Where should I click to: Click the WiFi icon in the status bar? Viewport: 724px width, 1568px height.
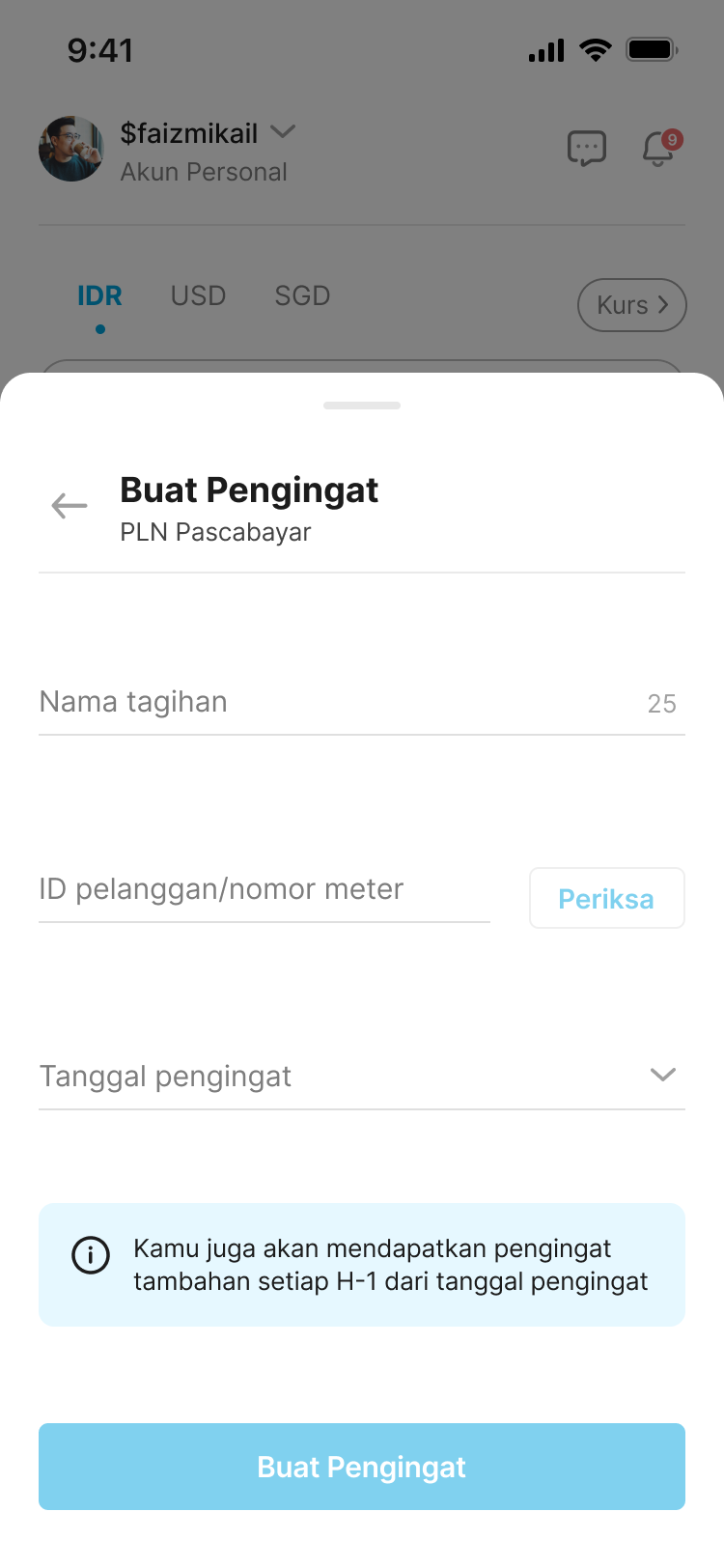(x=595, y=49)
